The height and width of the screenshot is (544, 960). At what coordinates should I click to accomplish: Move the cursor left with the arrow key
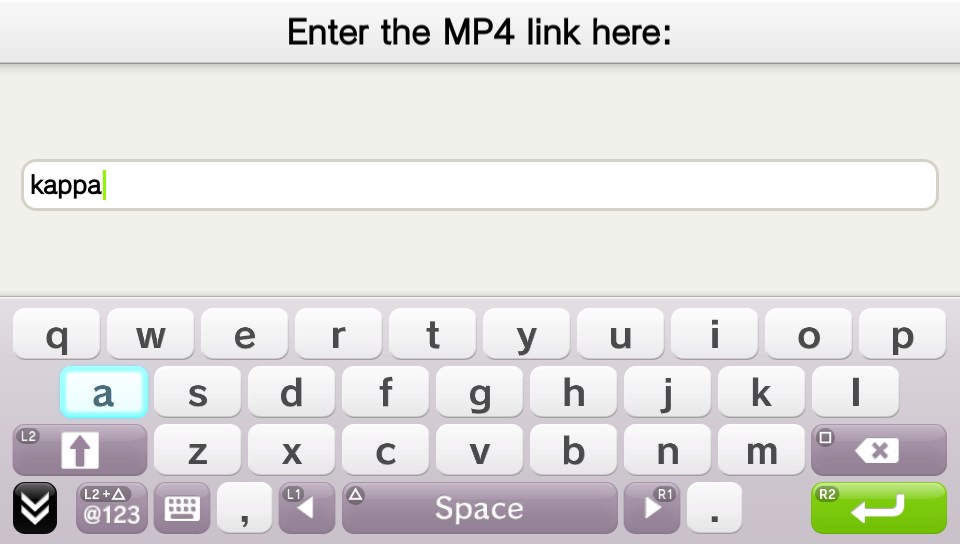point(306,508)
